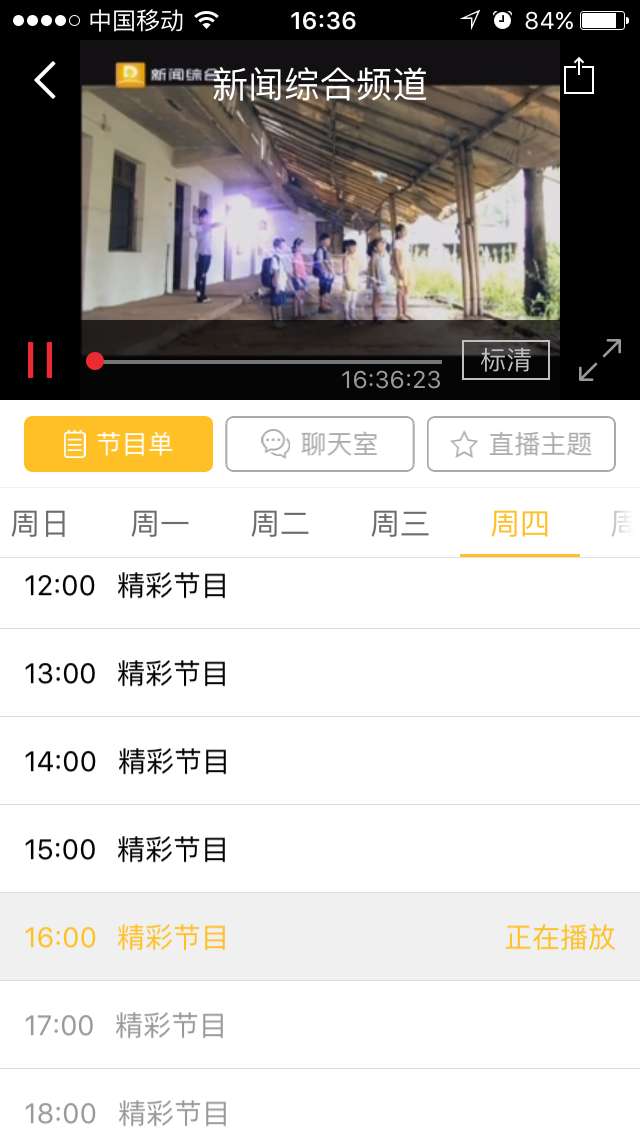This screenshot has height=1136, width=640.
Task: Select the 周一 schedule day
Action: pos(160,524)
